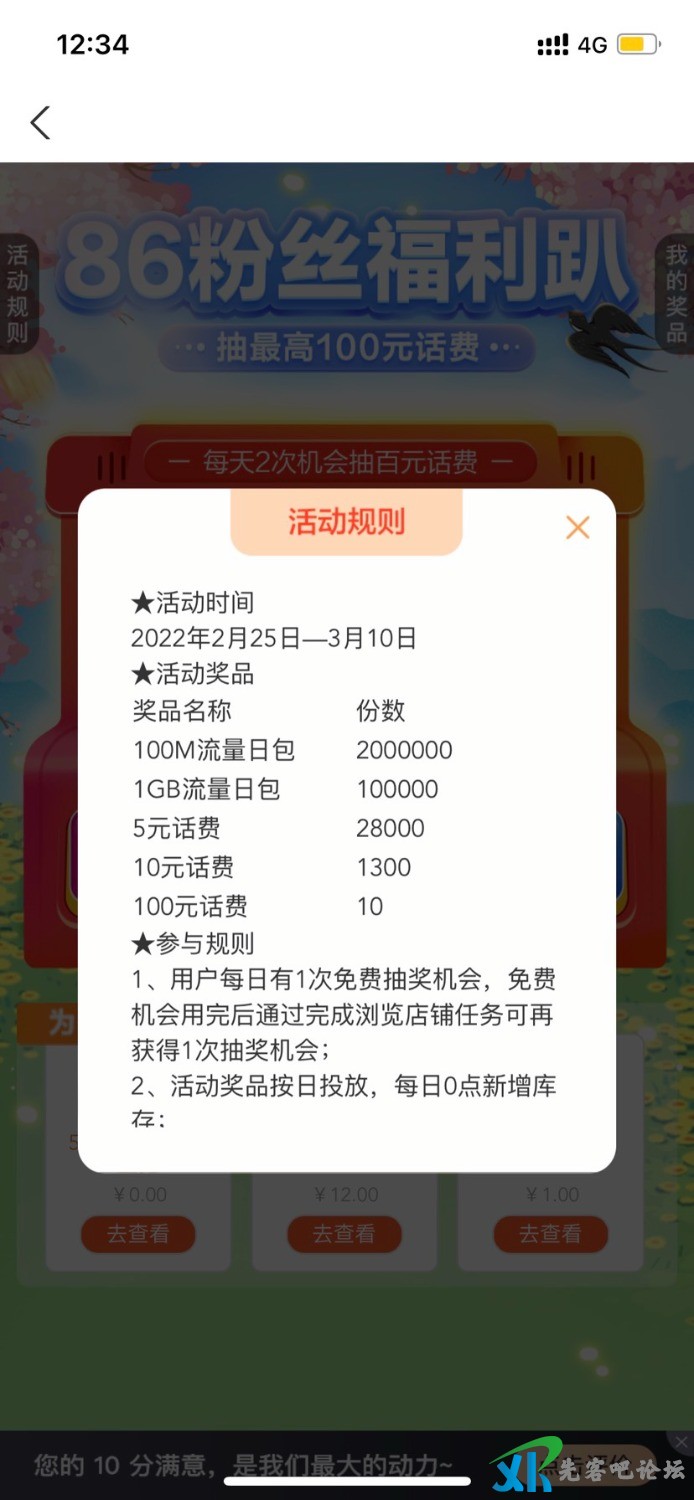The width and height of the screenshot is (694, 1500).
Task: Tap 去查看 under the ¥12.00 item
Action: click(x=344, y=1234)
